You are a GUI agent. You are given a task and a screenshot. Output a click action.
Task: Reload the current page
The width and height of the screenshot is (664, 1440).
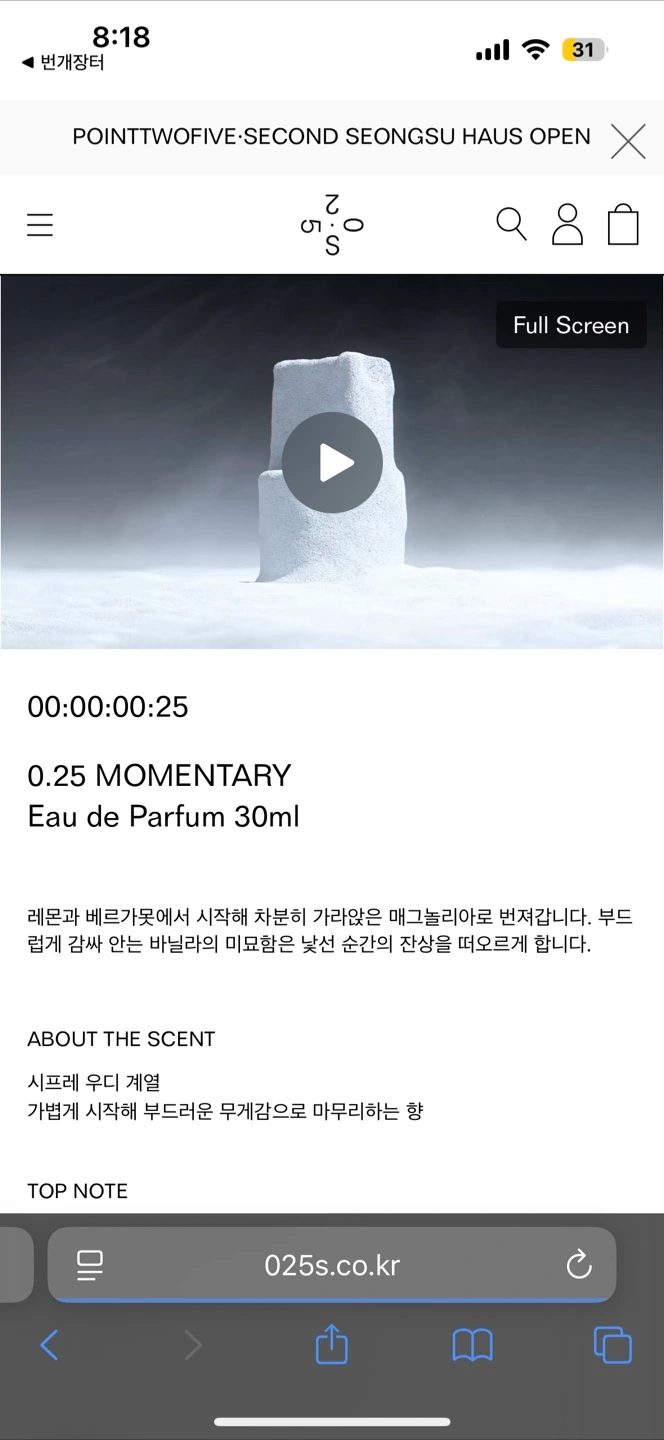click(x=579, y=1265)
